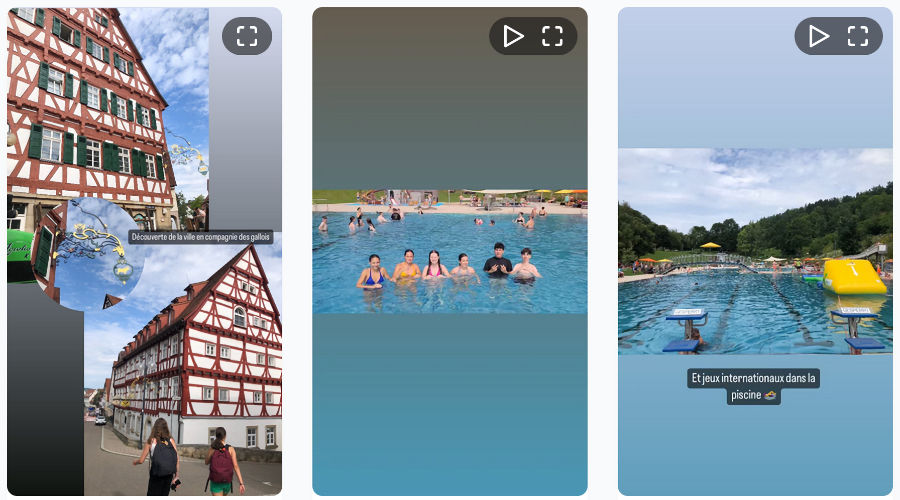Expand the 'jeux internationaux' pool video to fullscreen
Screen dimensions: 900x500
click(x=858, y=37)
